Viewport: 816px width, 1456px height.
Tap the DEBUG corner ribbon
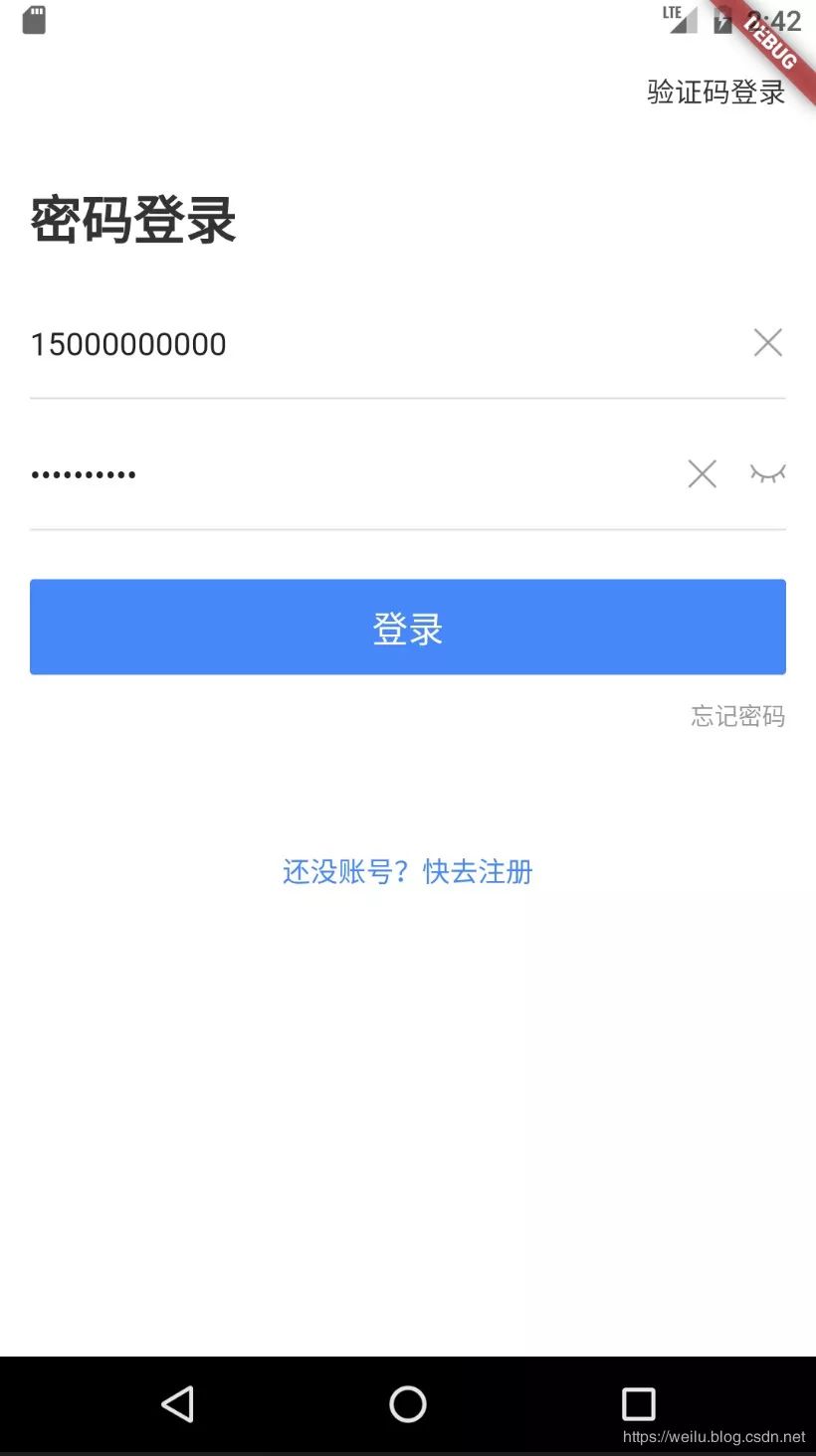point(765,46)
